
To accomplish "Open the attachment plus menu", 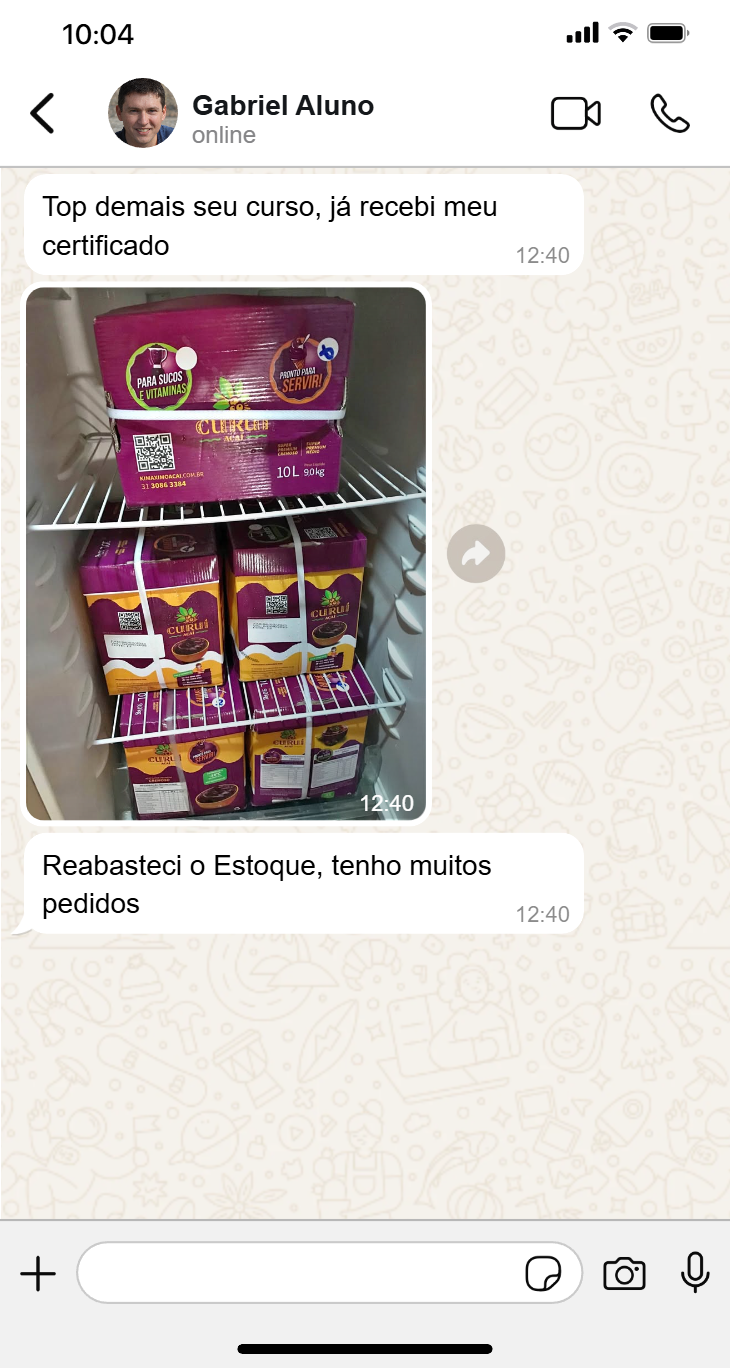I will click(38, 1274).
